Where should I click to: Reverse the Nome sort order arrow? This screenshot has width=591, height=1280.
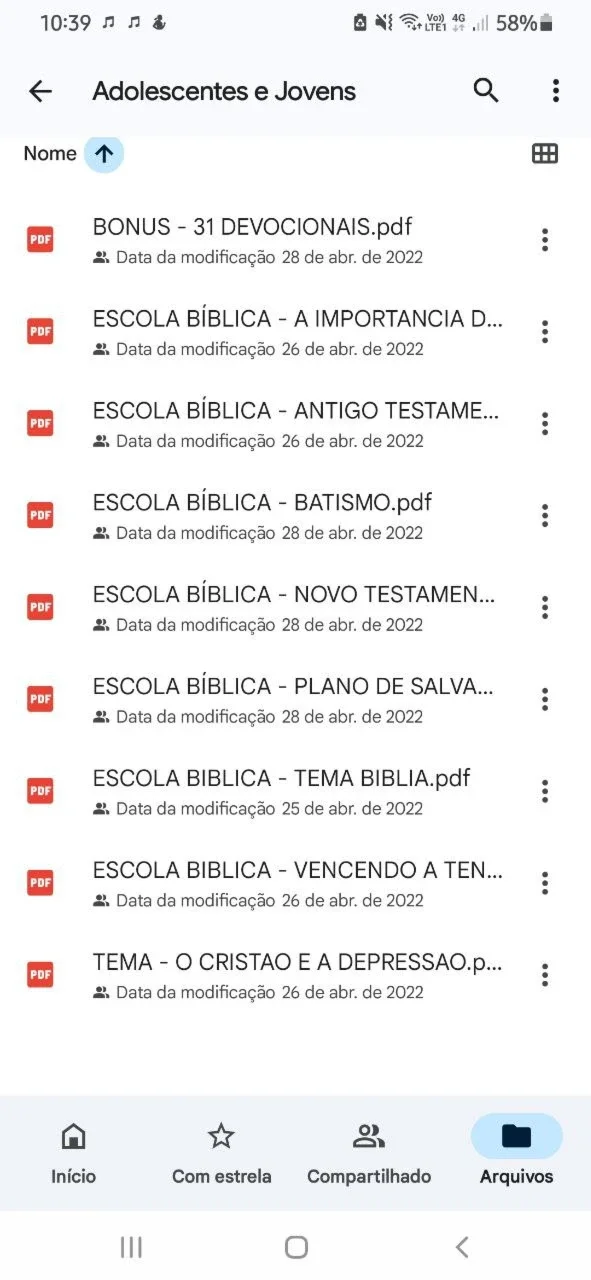[x=104, y=153]
